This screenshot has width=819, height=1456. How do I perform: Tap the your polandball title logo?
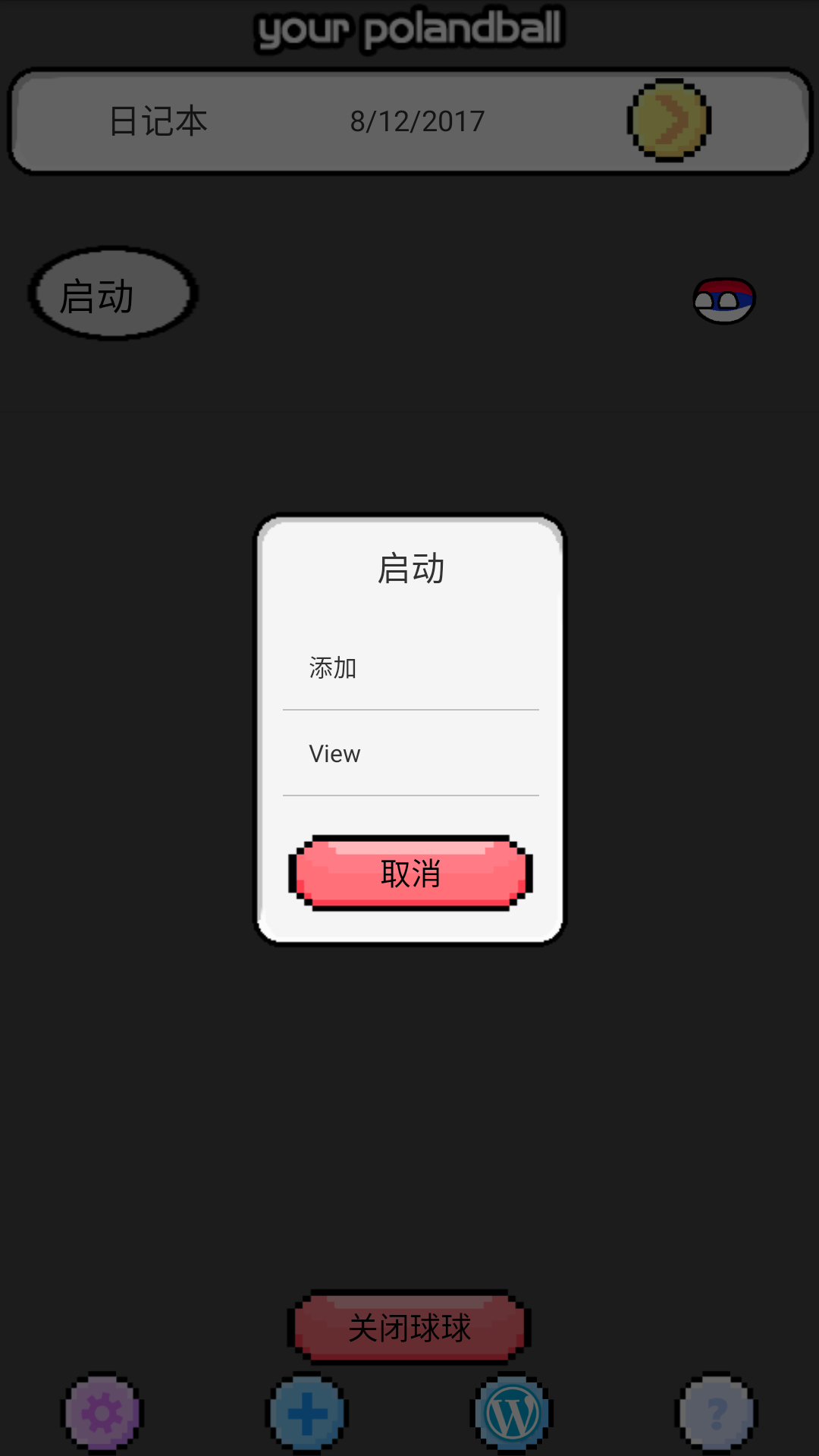point(409,29)
